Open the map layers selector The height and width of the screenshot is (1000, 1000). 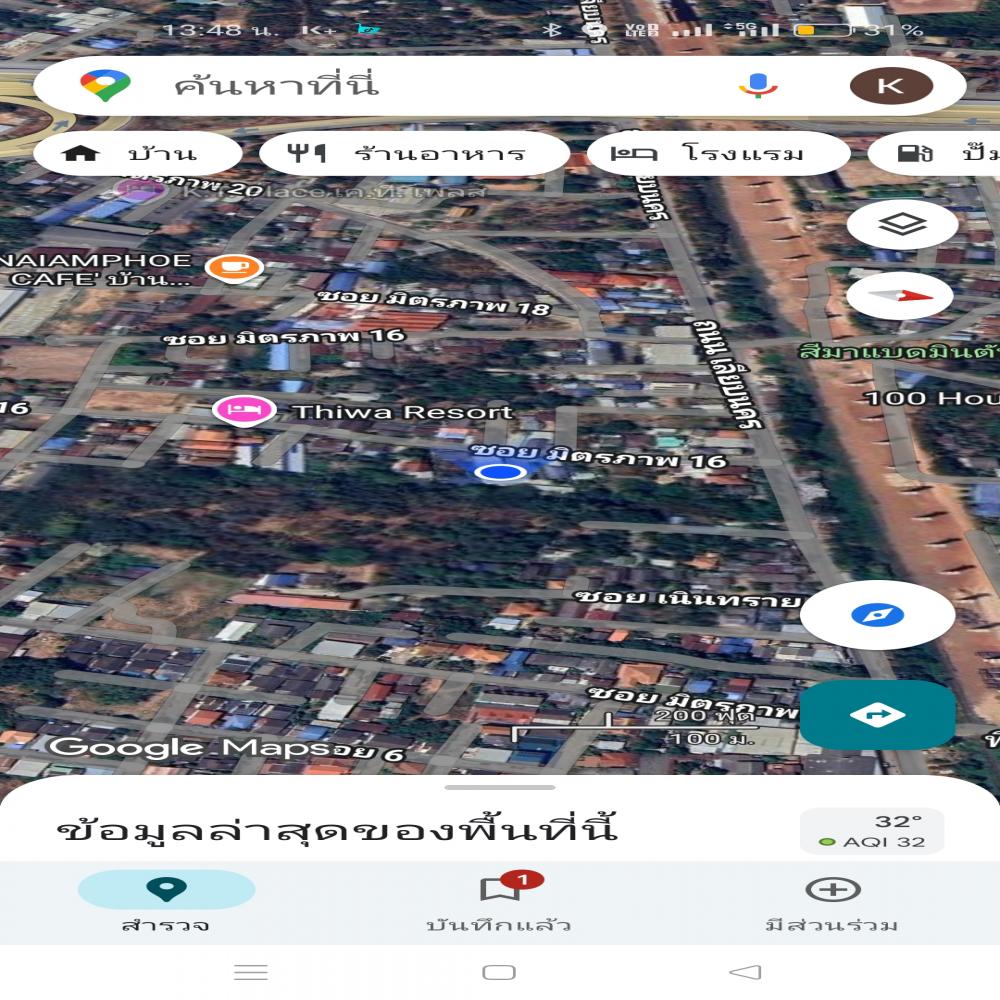pyautogui.click(x=902, y=225)
